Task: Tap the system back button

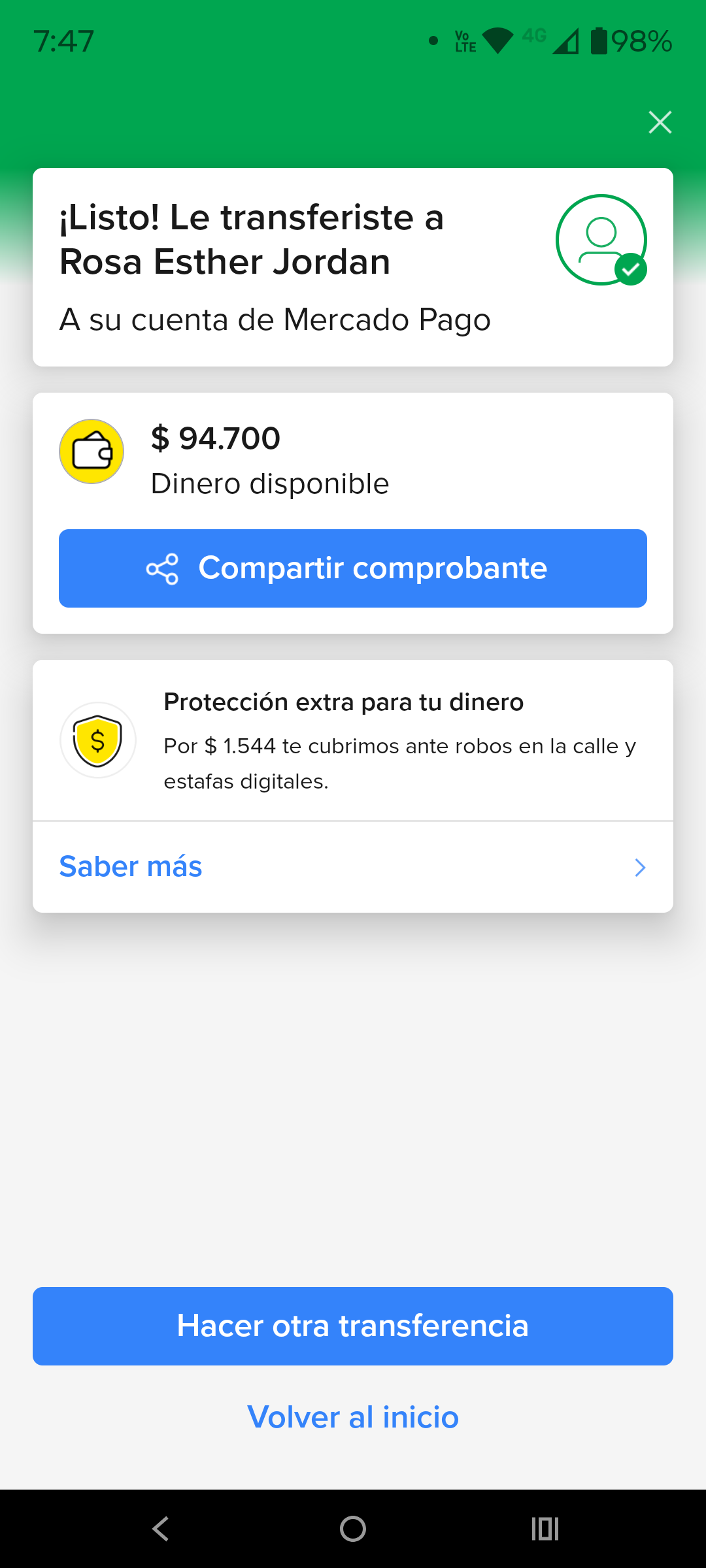Action: tap(161, 1529)
